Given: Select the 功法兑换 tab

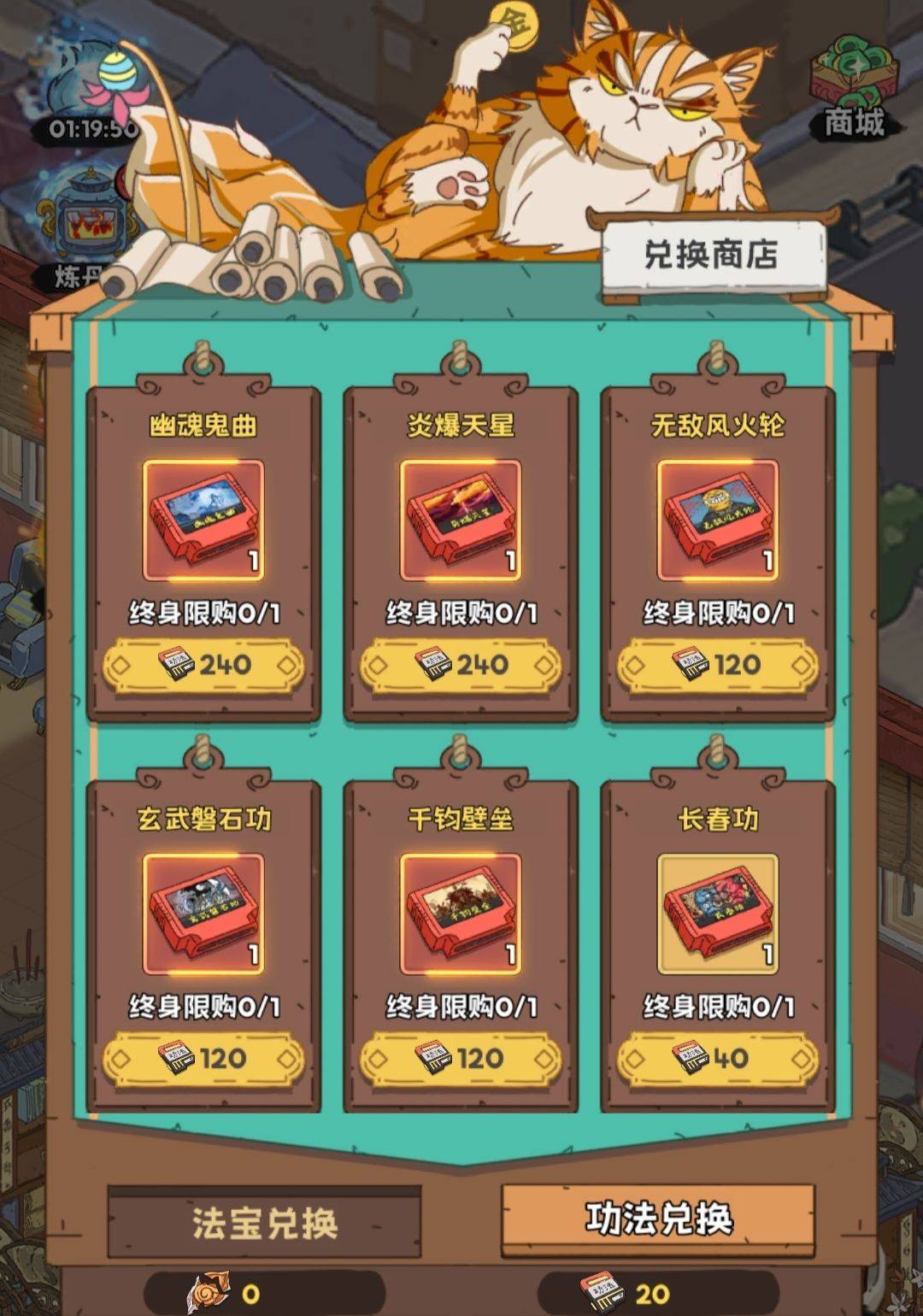Looking at the screenshot, I should [658, 1219].
